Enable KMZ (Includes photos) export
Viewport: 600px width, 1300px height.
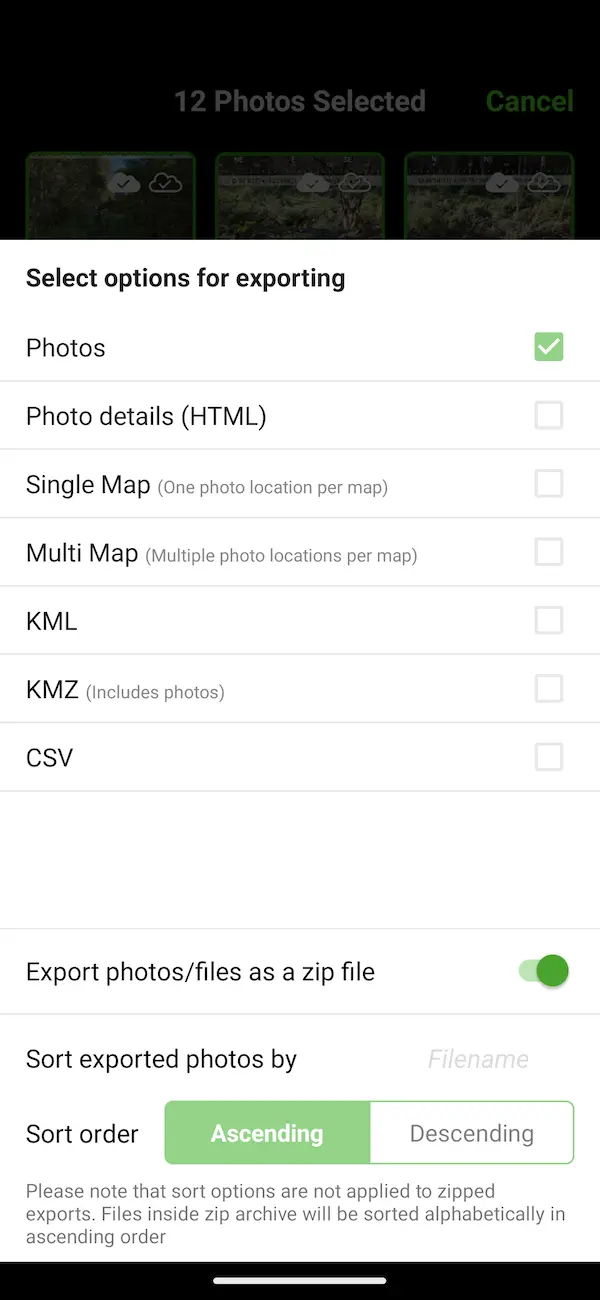click(x=548, y=689)
